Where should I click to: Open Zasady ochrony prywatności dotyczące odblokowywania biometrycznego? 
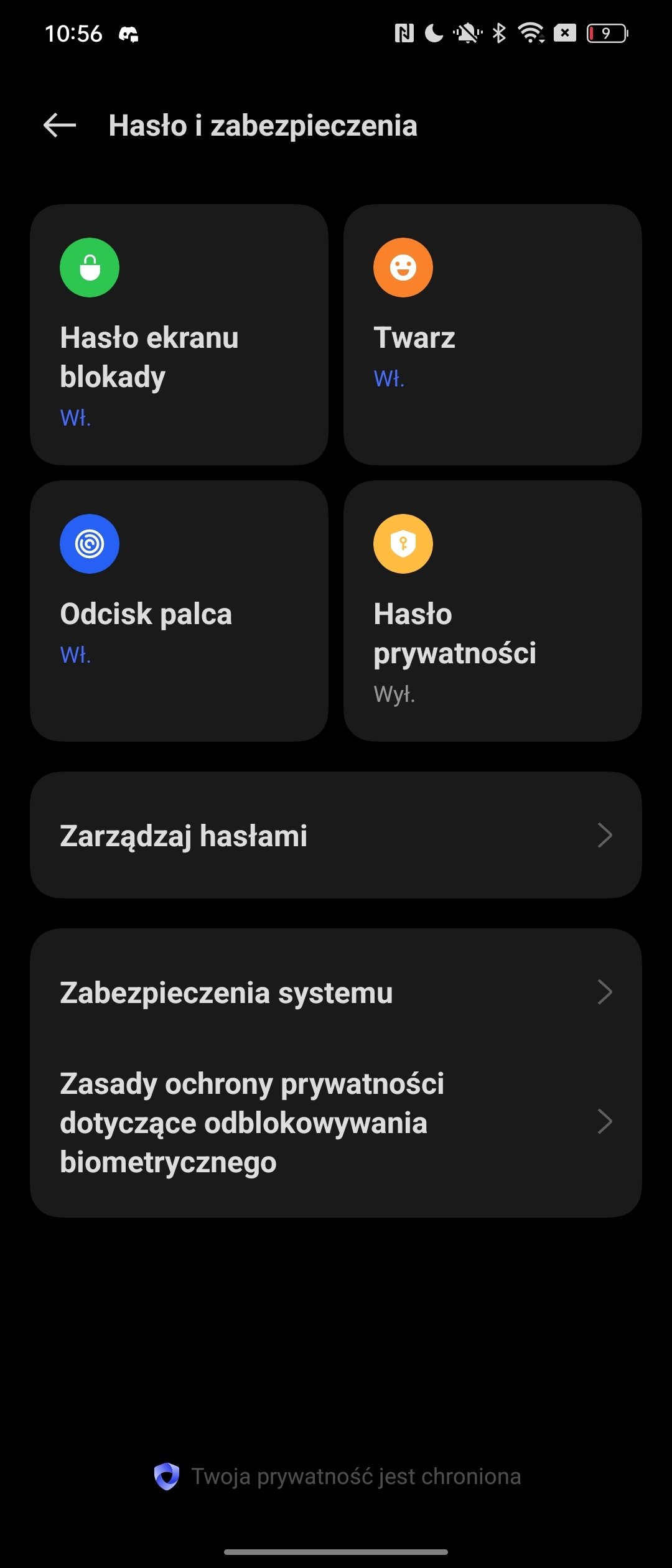click(x=336, y=1122)
